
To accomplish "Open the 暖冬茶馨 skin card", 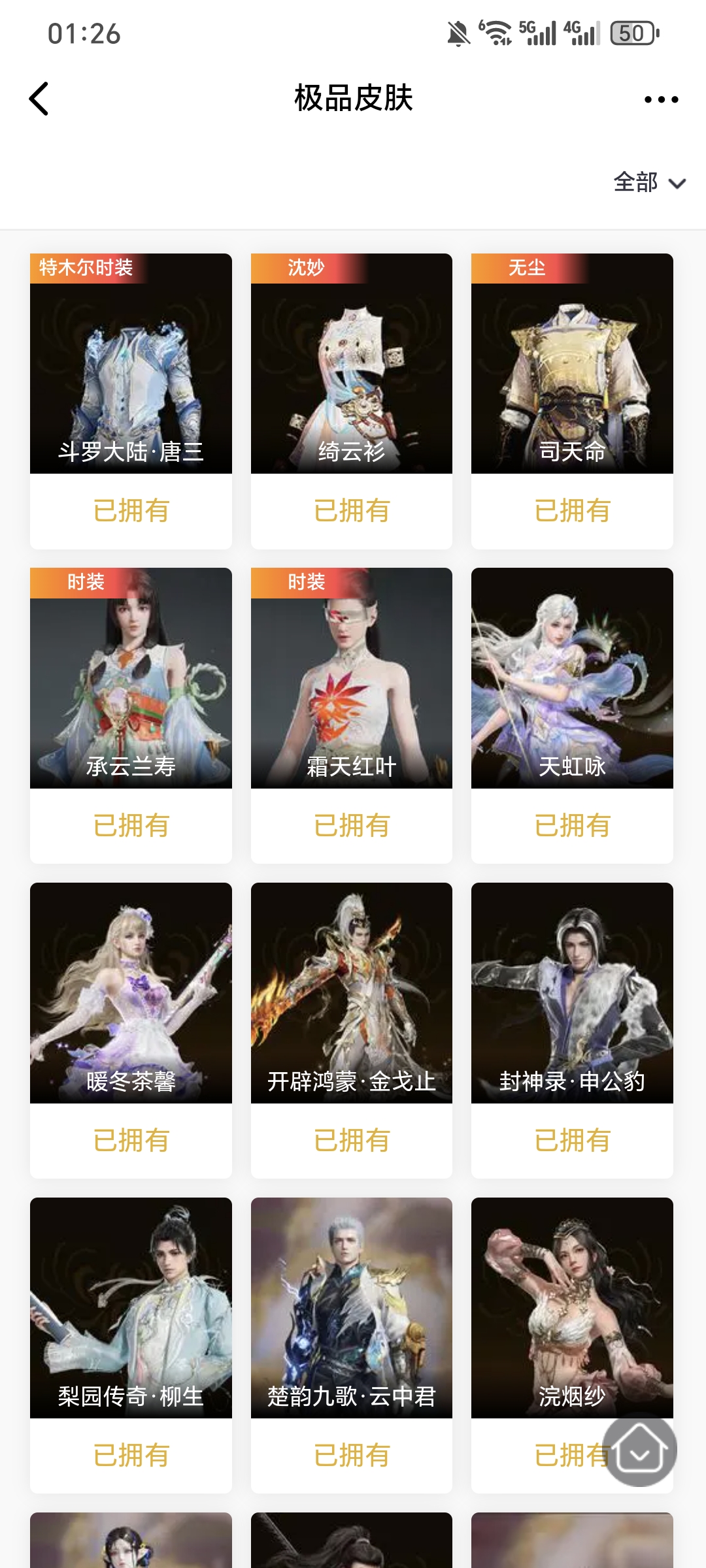I will pyautogui.click(x=131, y=993).
